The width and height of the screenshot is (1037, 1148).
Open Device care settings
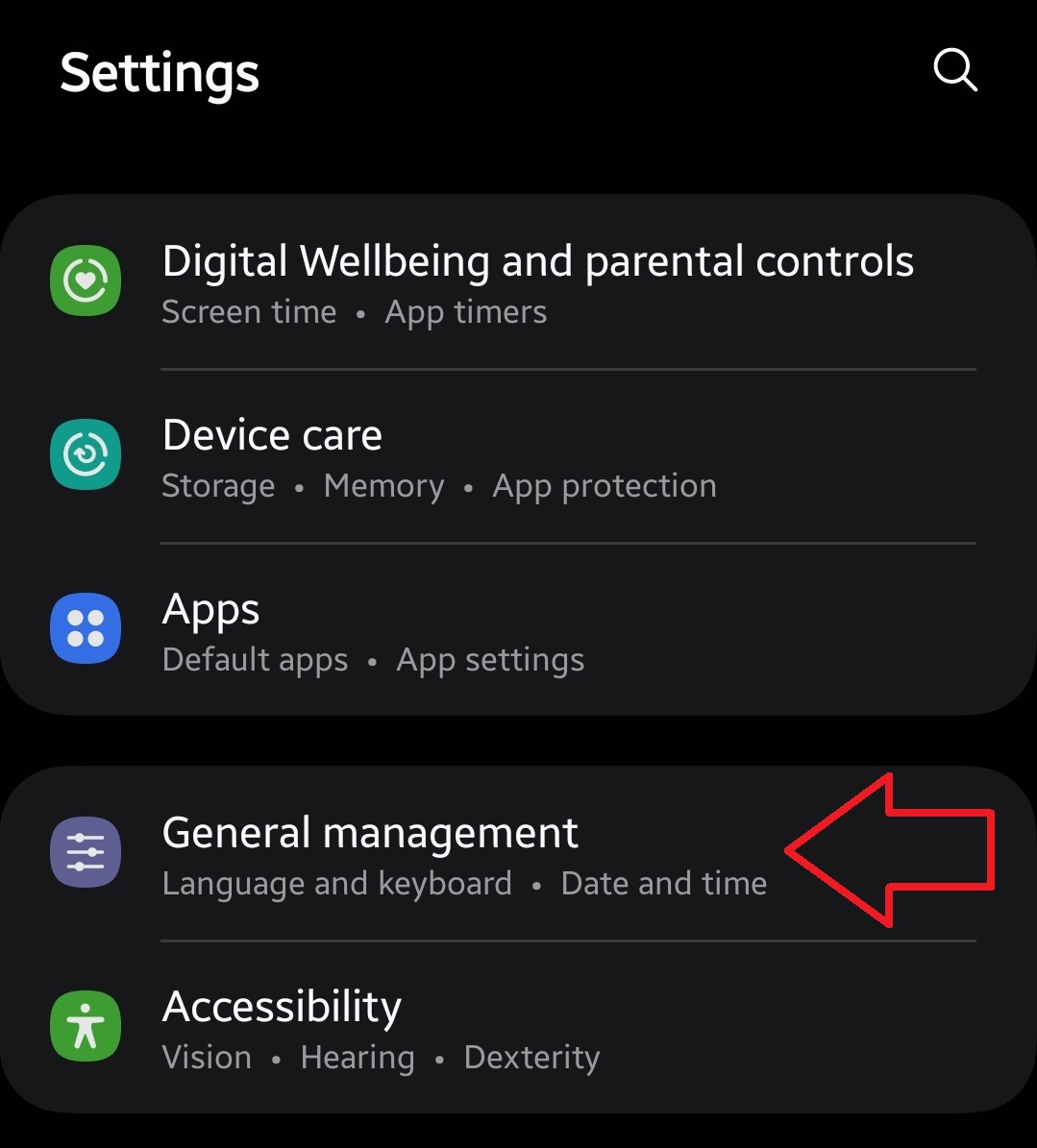tap(437, 458)
